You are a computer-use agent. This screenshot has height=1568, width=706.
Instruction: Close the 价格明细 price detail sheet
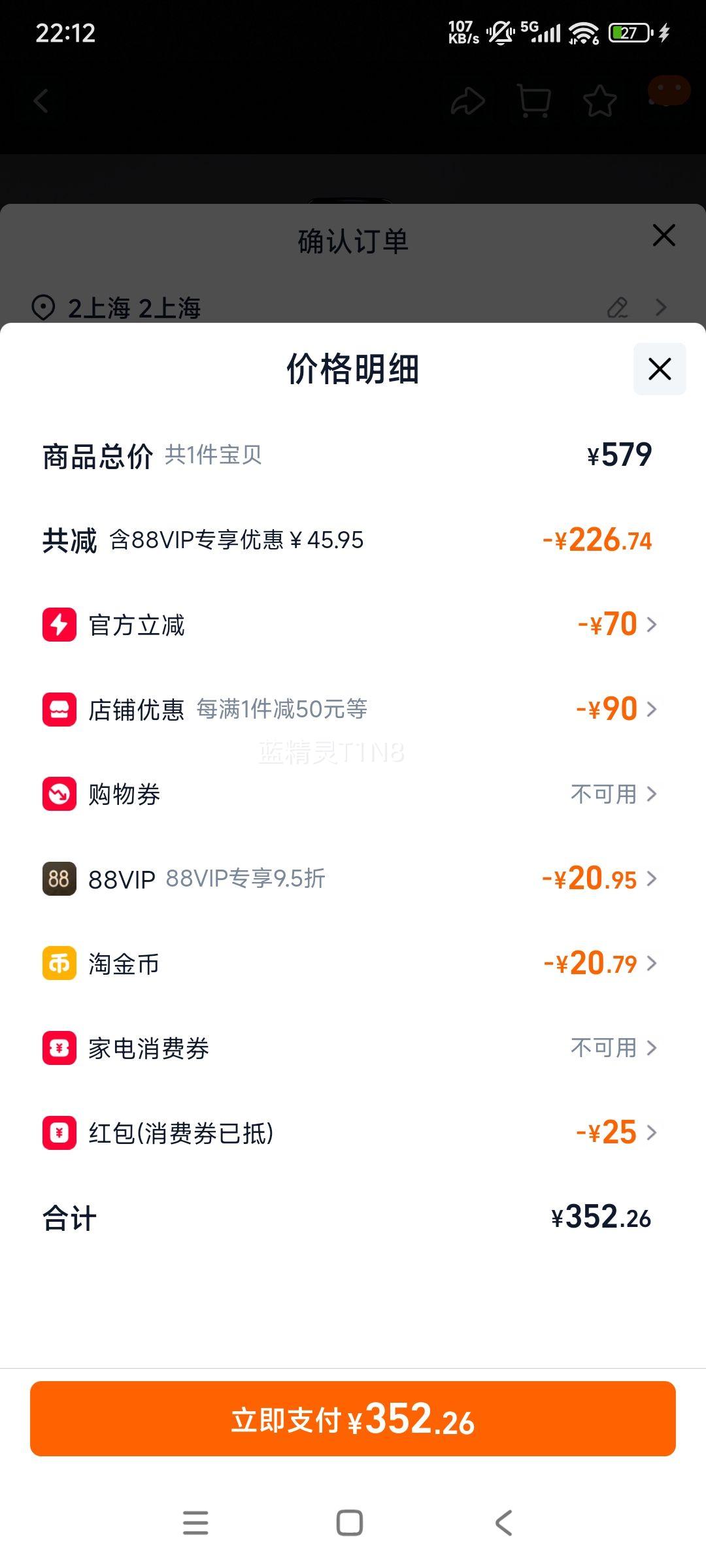[660, 369]
